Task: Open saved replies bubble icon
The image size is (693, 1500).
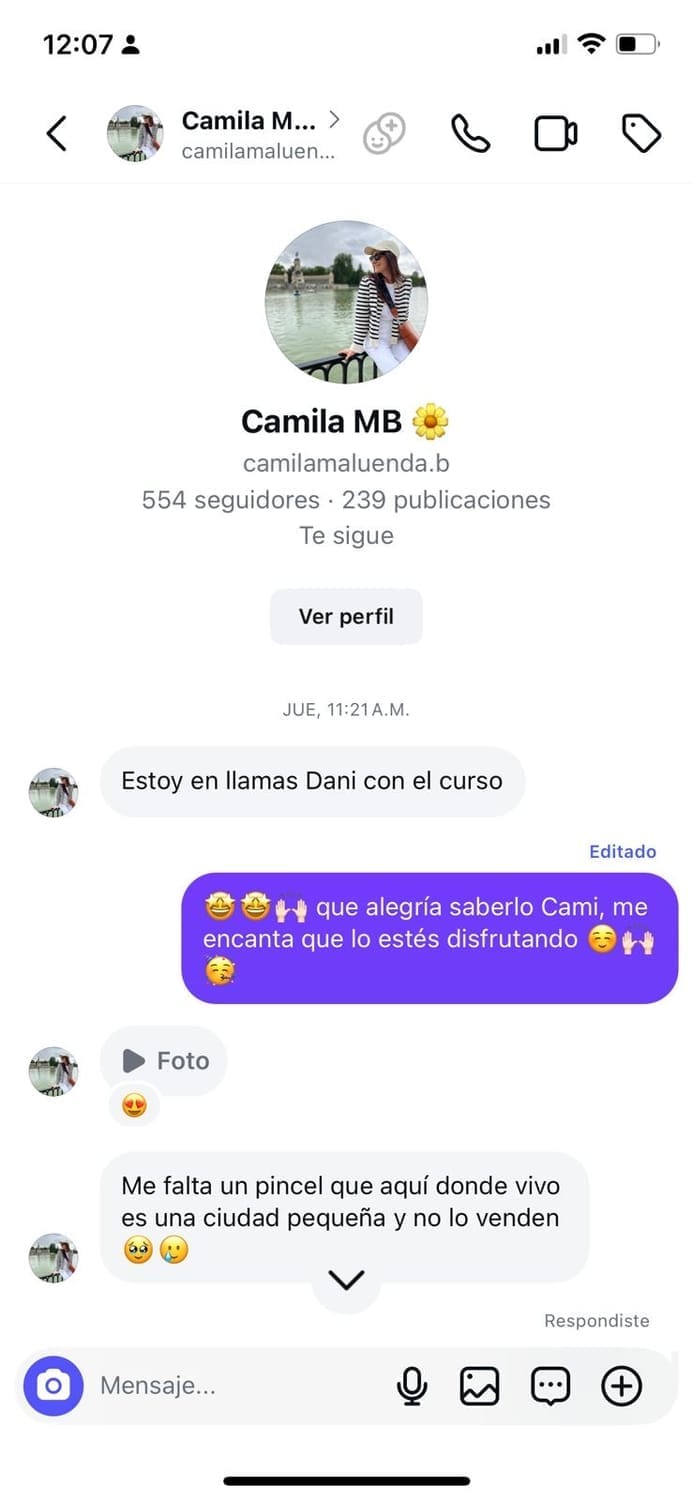Action: pyautogui.click(x=550, y=1386)
